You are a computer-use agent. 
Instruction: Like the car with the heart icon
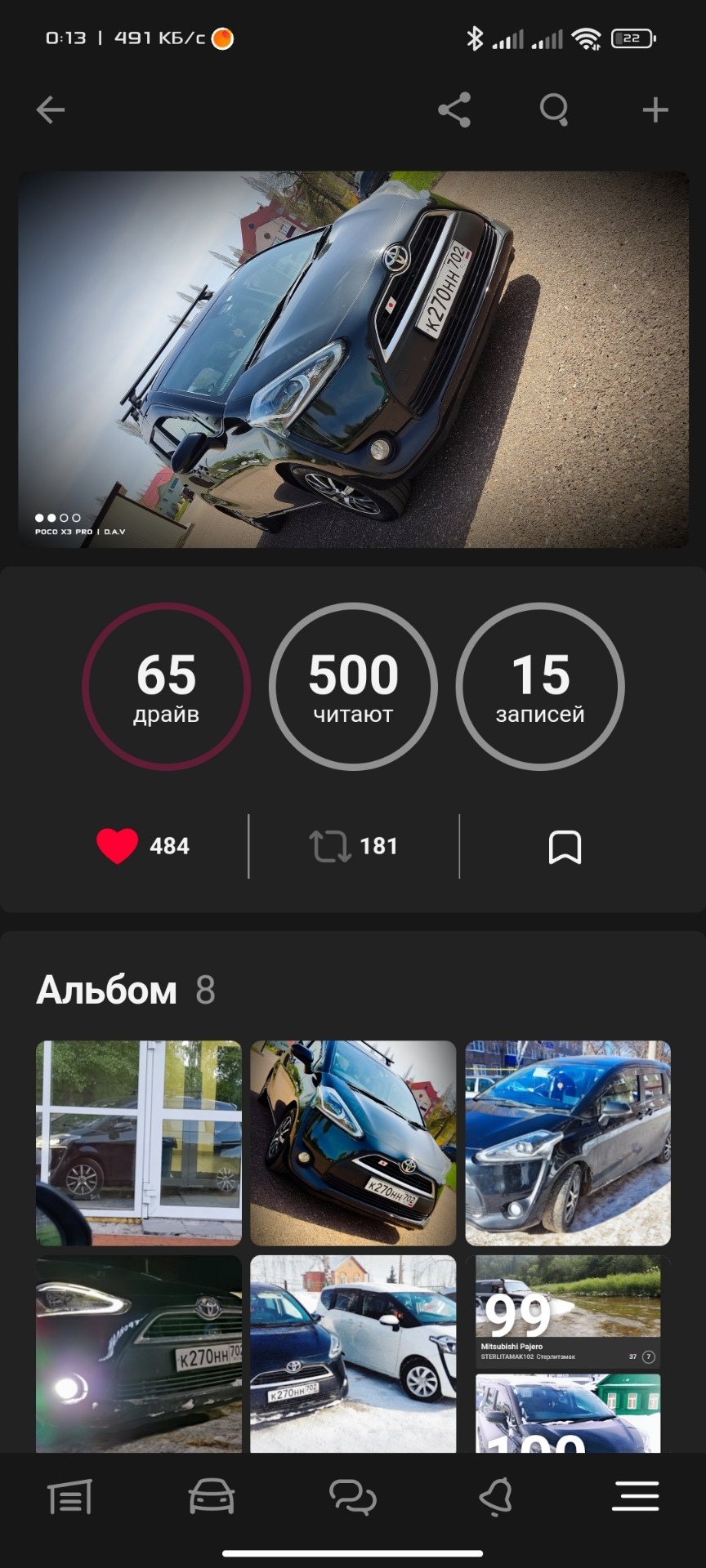(x=118, y=846)
